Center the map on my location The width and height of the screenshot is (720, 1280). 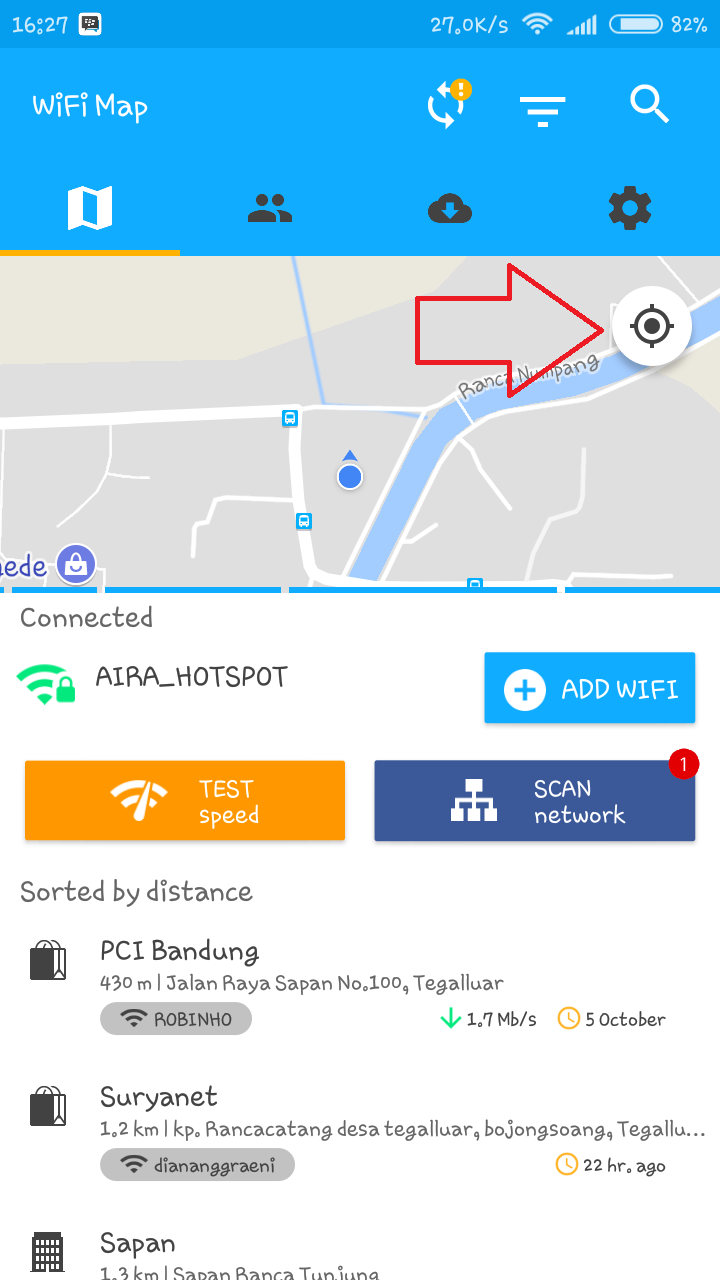coord(652,326)
